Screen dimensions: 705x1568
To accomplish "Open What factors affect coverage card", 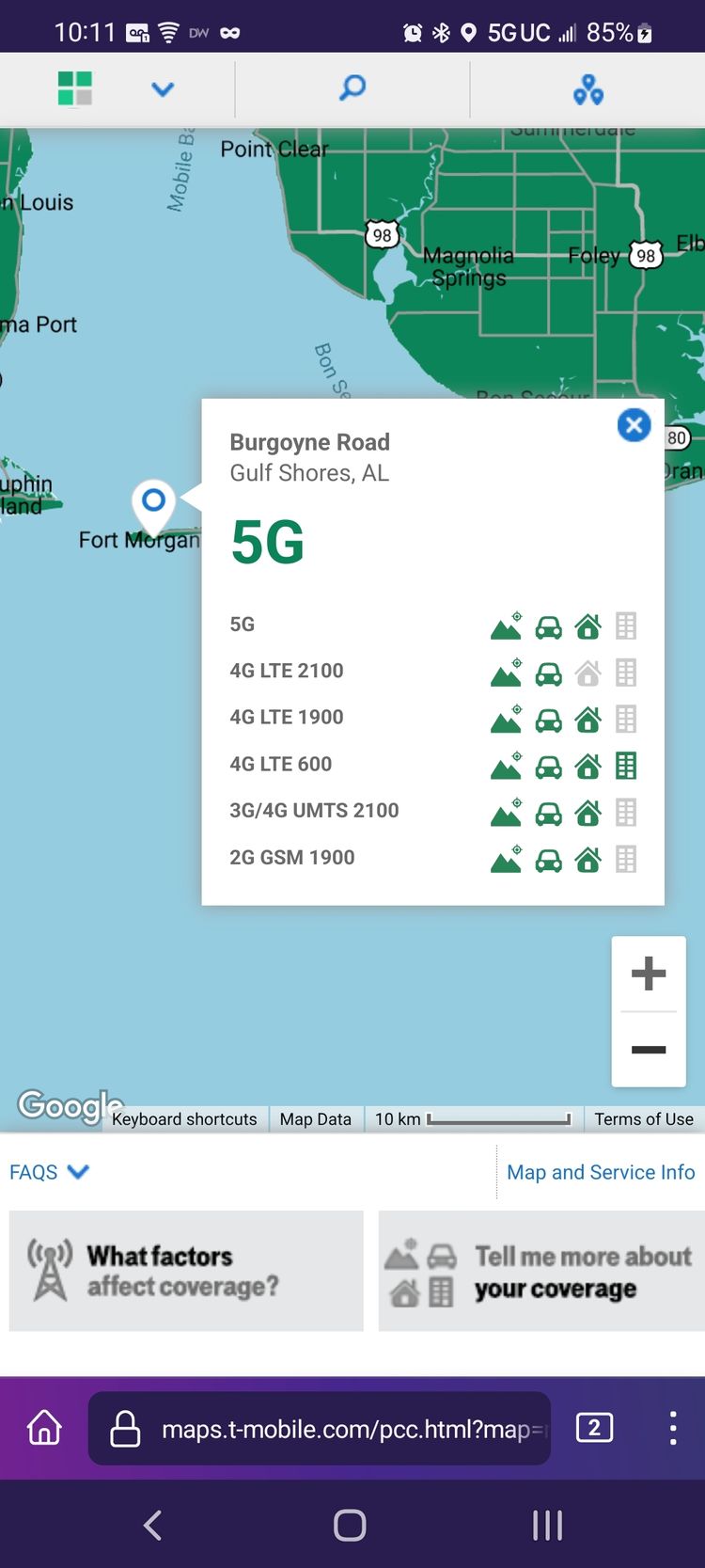I will point(186,1271).
